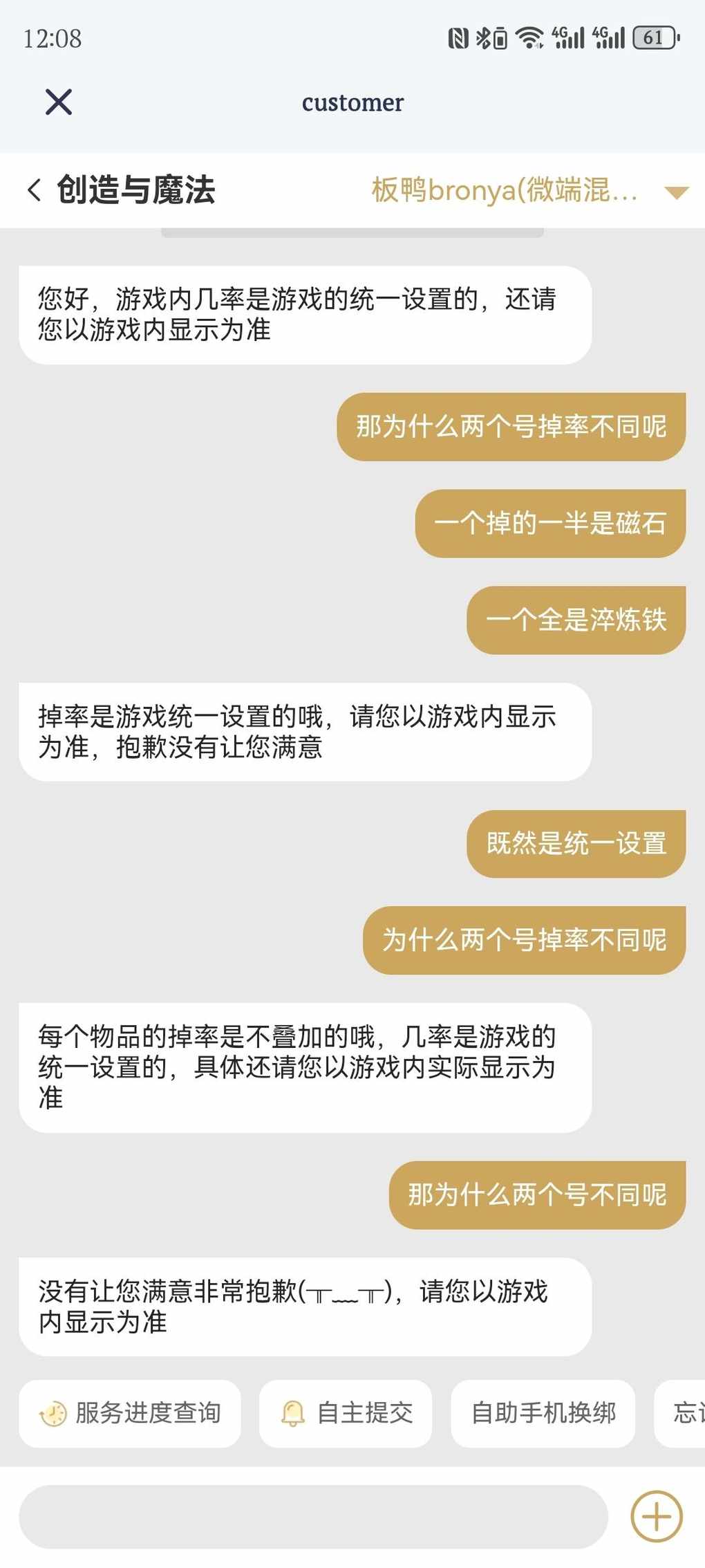Select the 自主提交 chip

[346, 1413]
